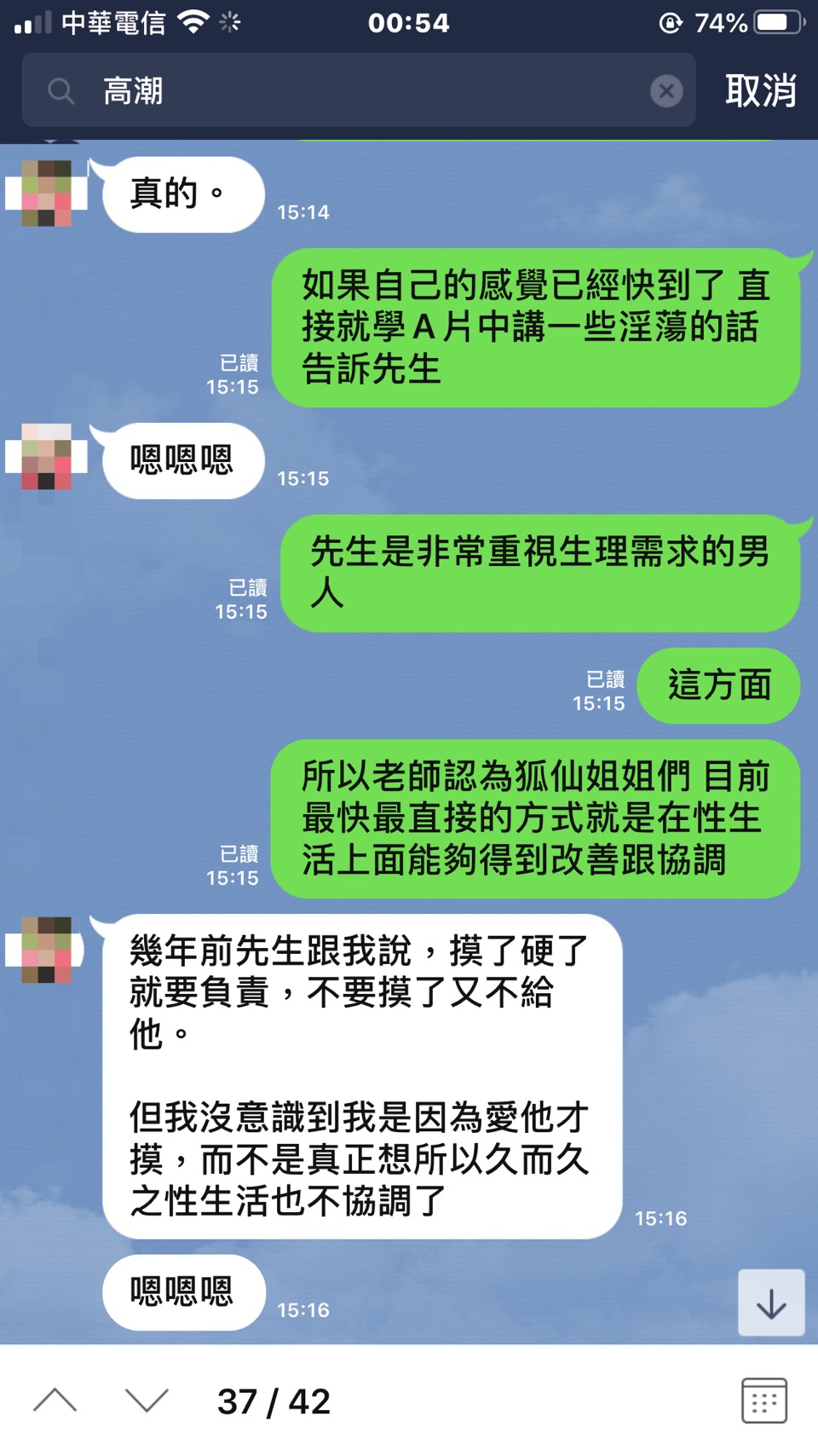Go to the previous search result
Image resolution: width=818 pixels, height=1456 pixels.
pos(55,1401)
